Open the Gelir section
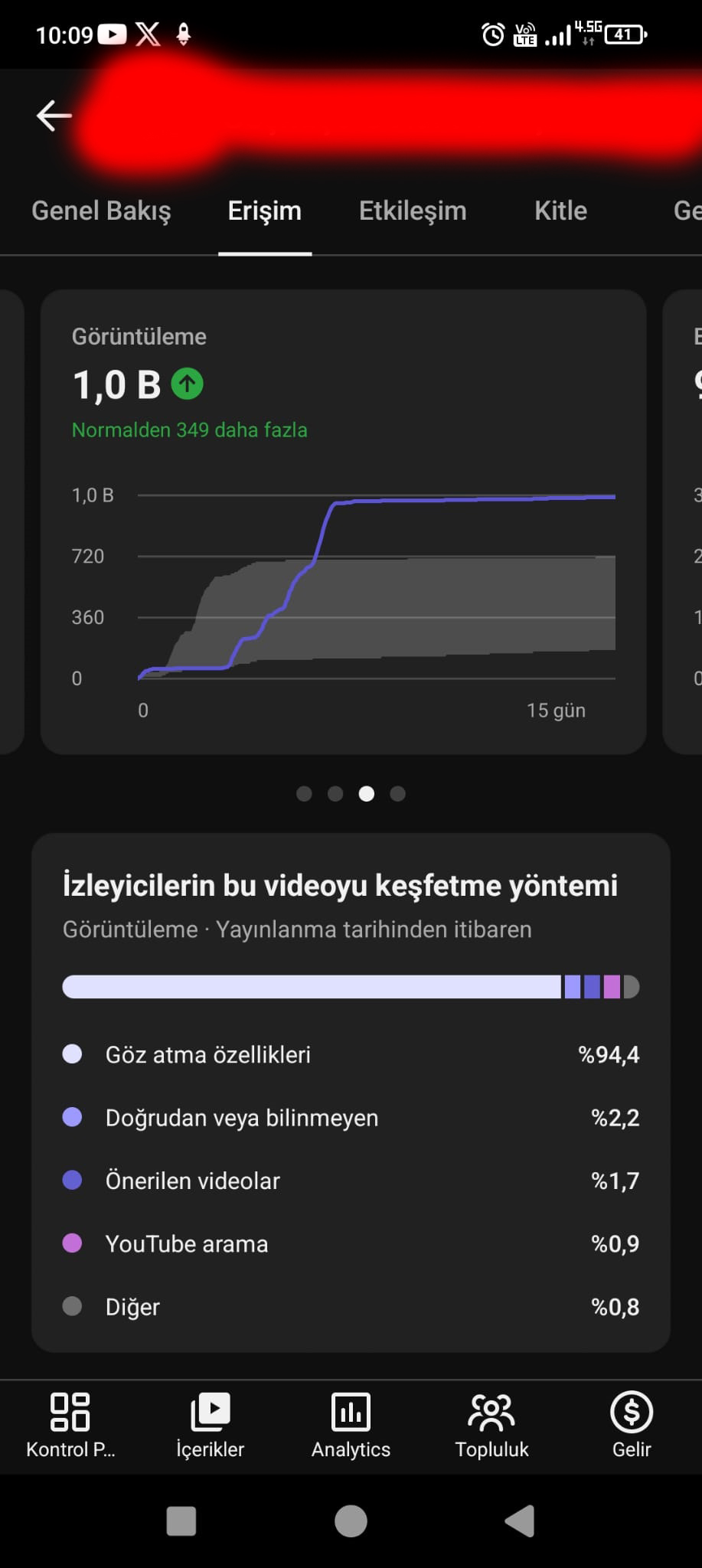Screen dimensions: 702x1568 (632, 1426)
